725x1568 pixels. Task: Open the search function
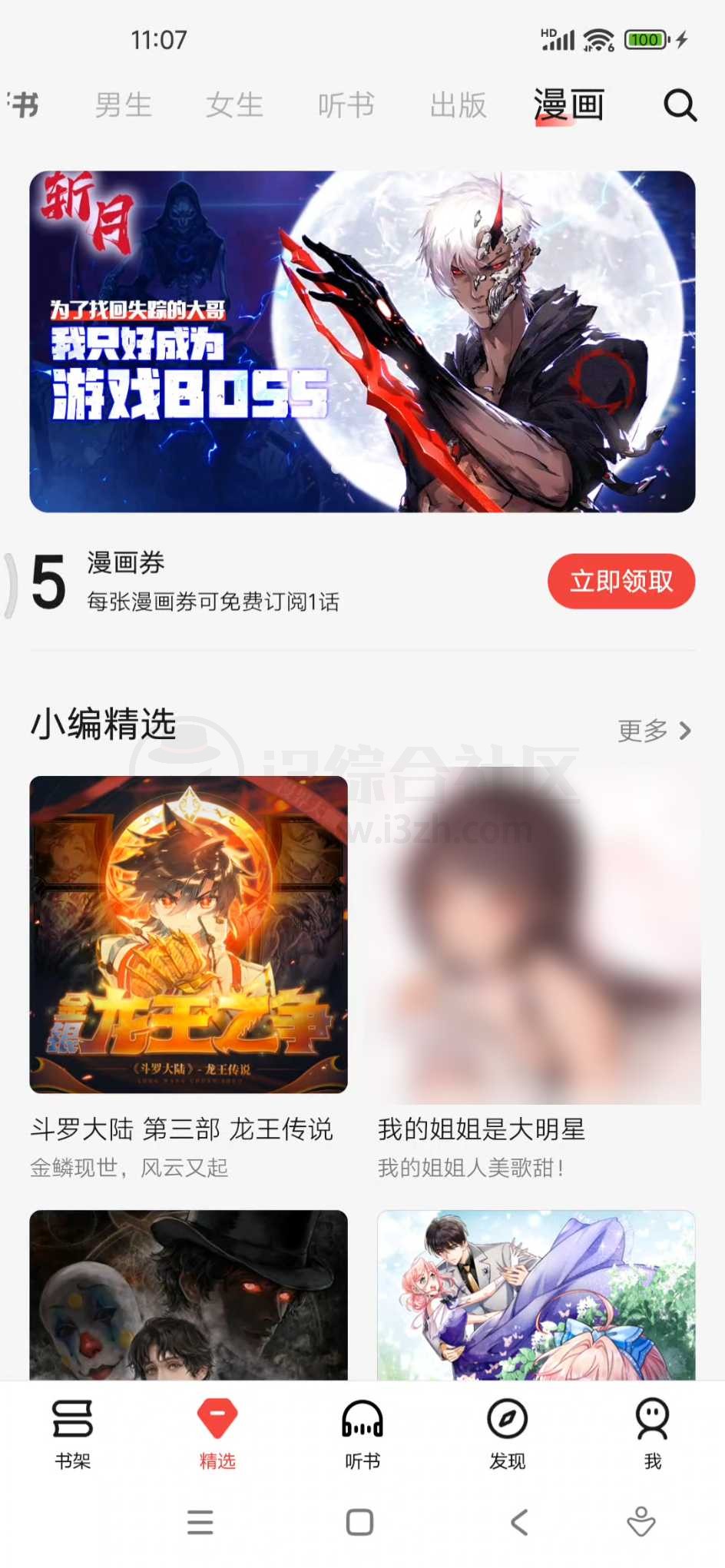[679, 106]
